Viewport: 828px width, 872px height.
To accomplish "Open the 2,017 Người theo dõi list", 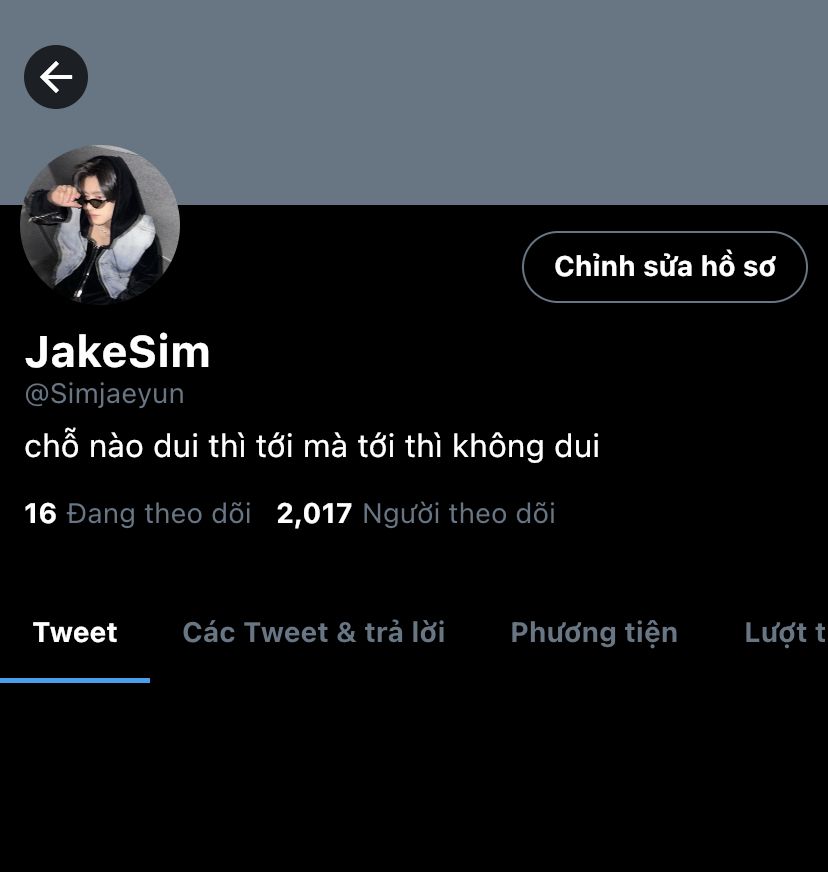I will click(x=416, y=514).
